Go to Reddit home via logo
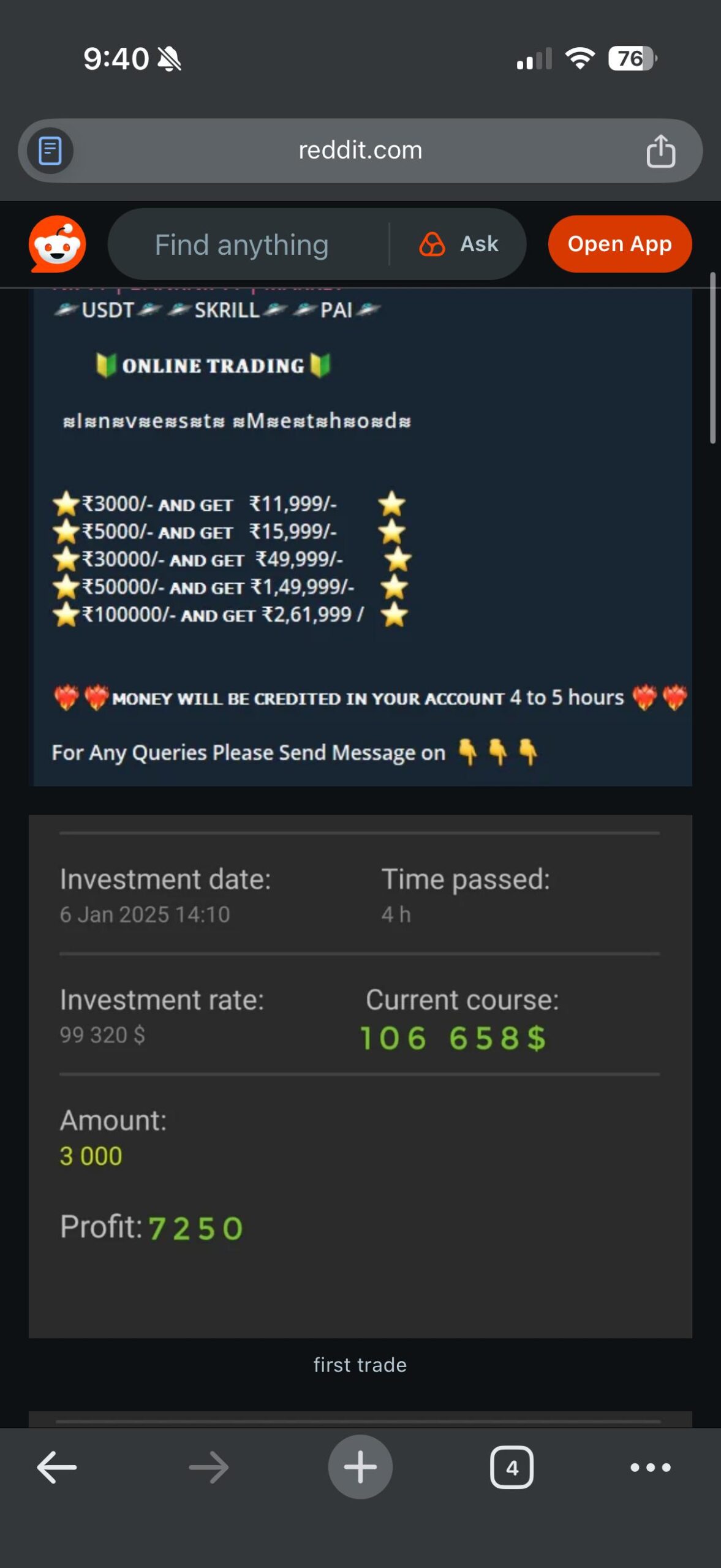 58,244
